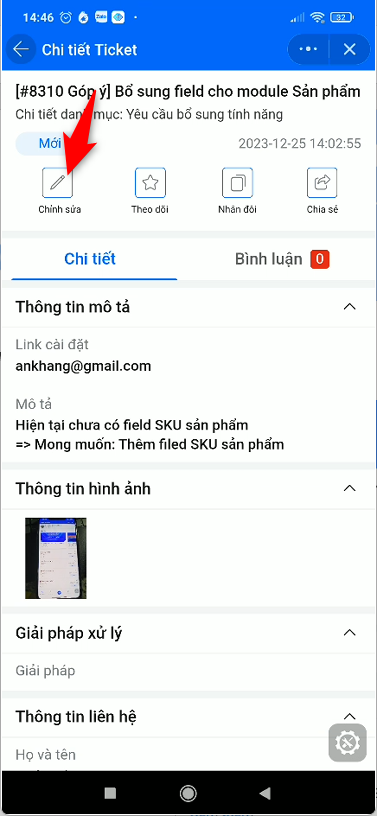Collapse the Thông tin hình ảnh section

[x=350, y=489]
